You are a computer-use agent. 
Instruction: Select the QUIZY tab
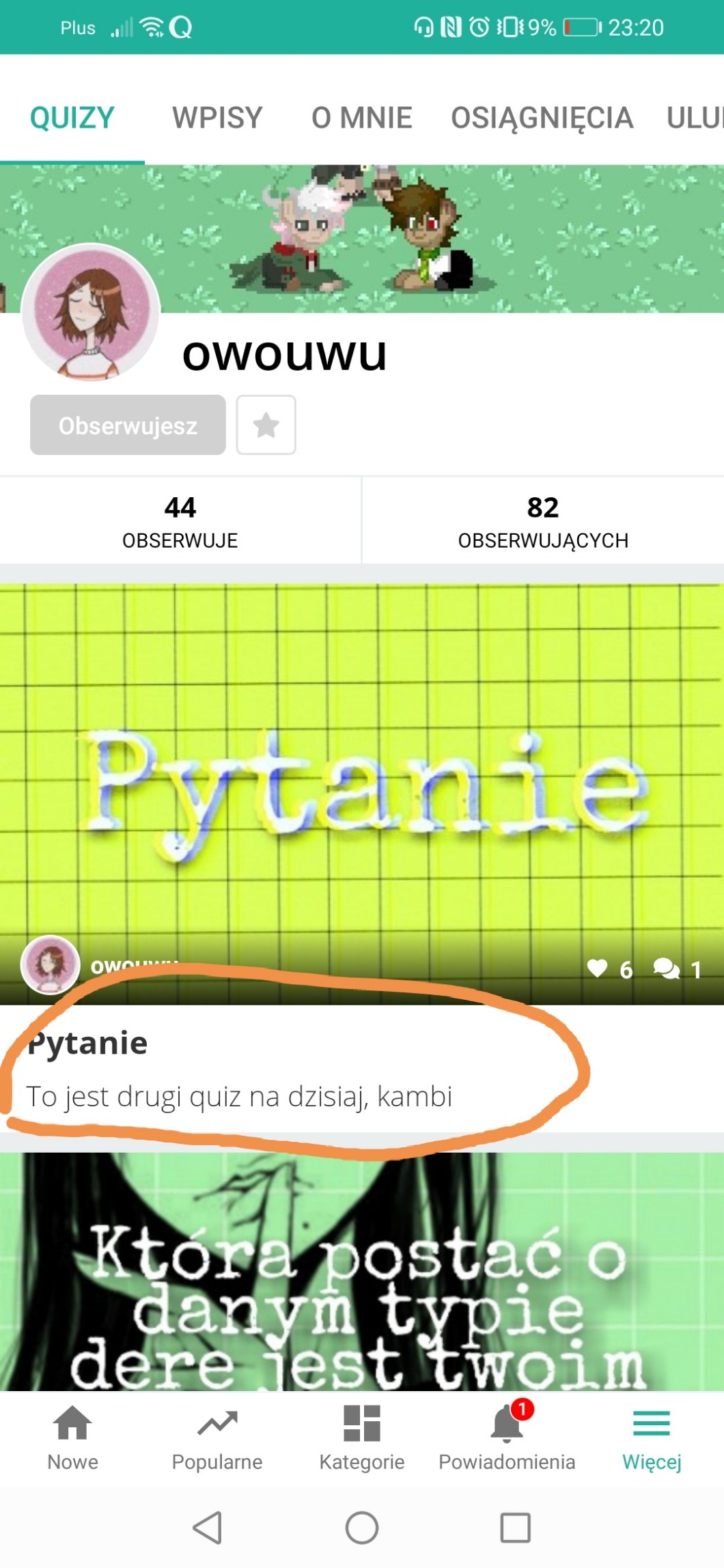(72, 117)
